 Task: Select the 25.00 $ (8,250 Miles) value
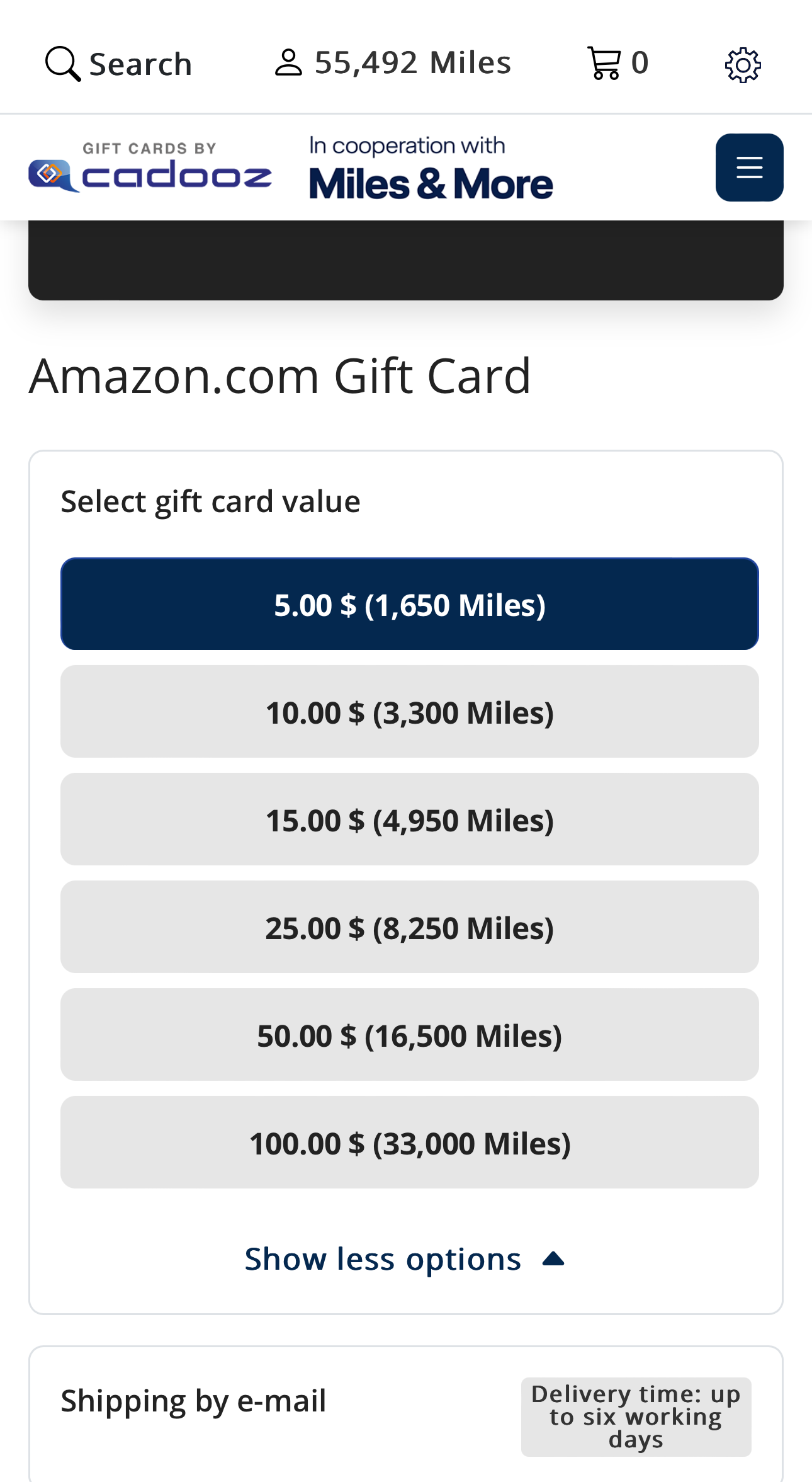click(x=409, y=927)
